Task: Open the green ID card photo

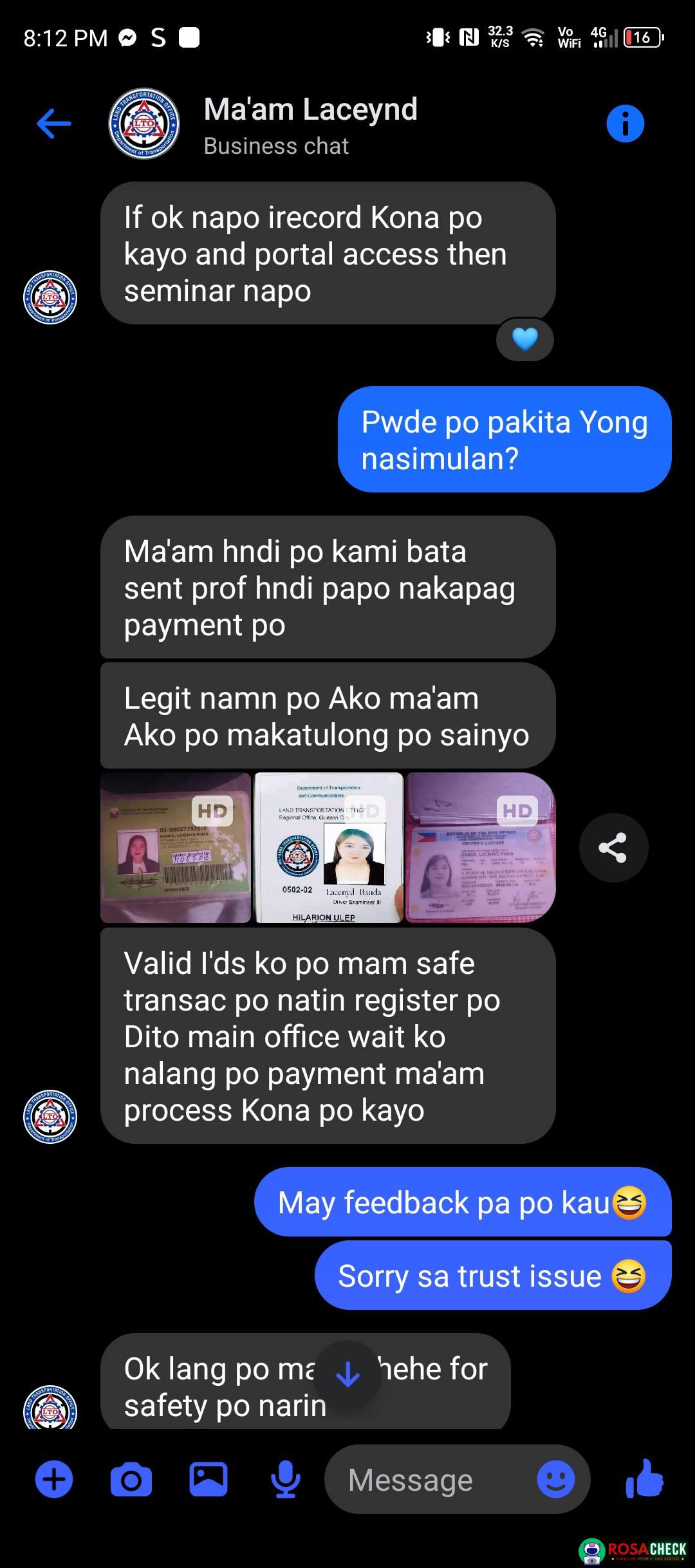Action: (x=176, y=848)
